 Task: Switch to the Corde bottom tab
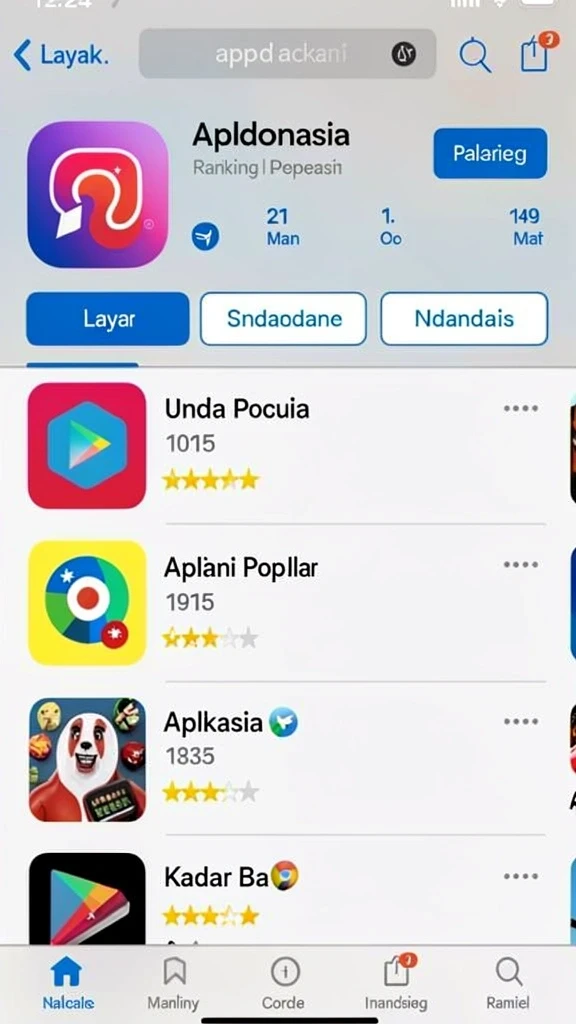tap(283, 984)
